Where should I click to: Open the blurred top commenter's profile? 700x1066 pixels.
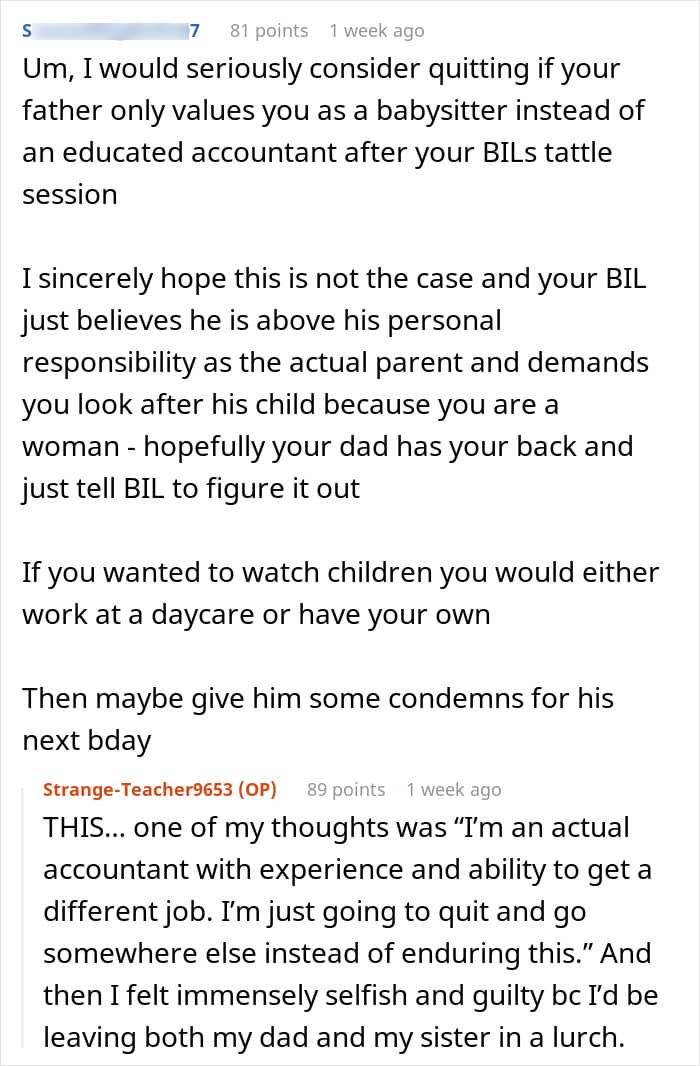pos(111,31)
